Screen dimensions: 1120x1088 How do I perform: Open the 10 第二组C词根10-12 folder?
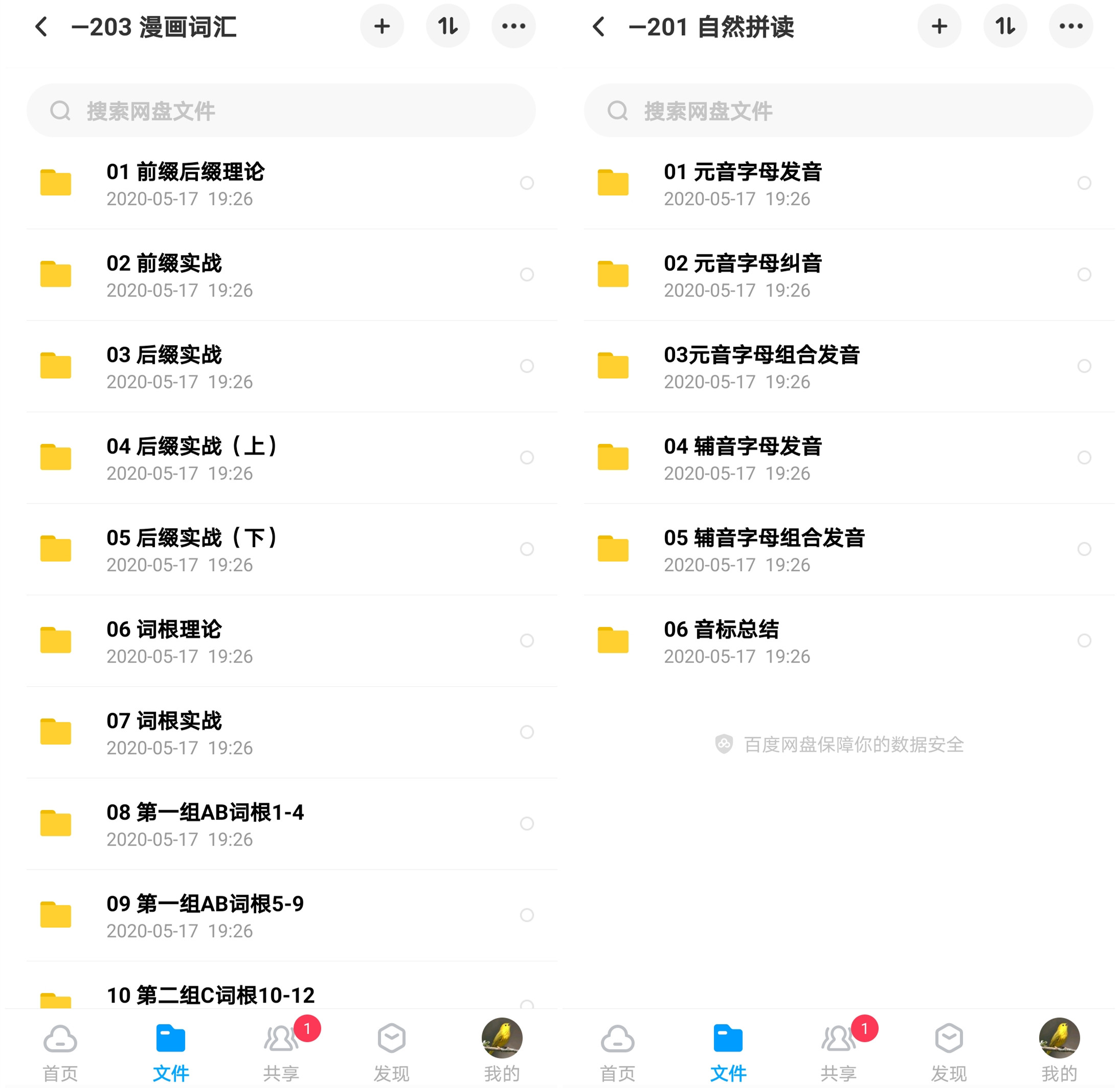[x=210, y=996]
